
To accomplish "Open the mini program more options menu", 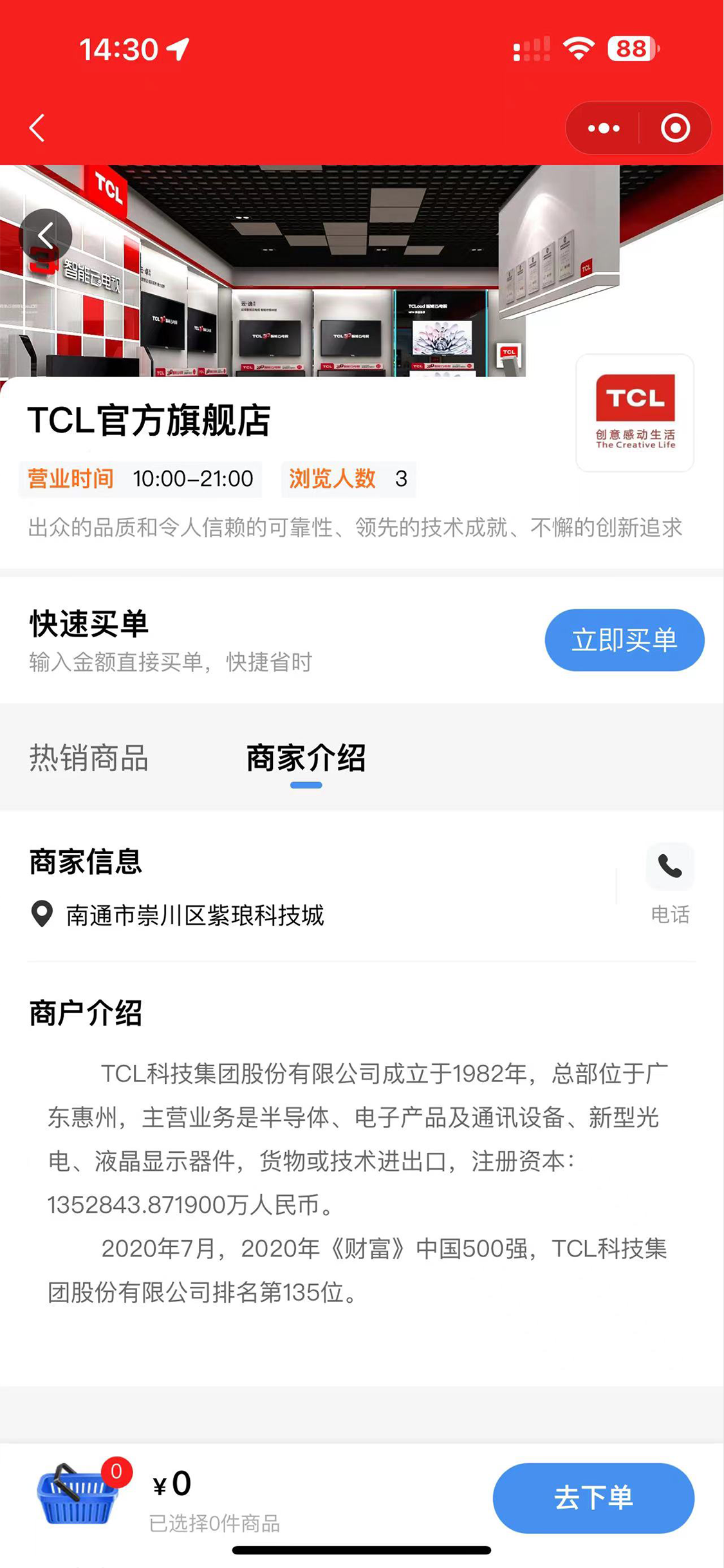I will (603, 128).
